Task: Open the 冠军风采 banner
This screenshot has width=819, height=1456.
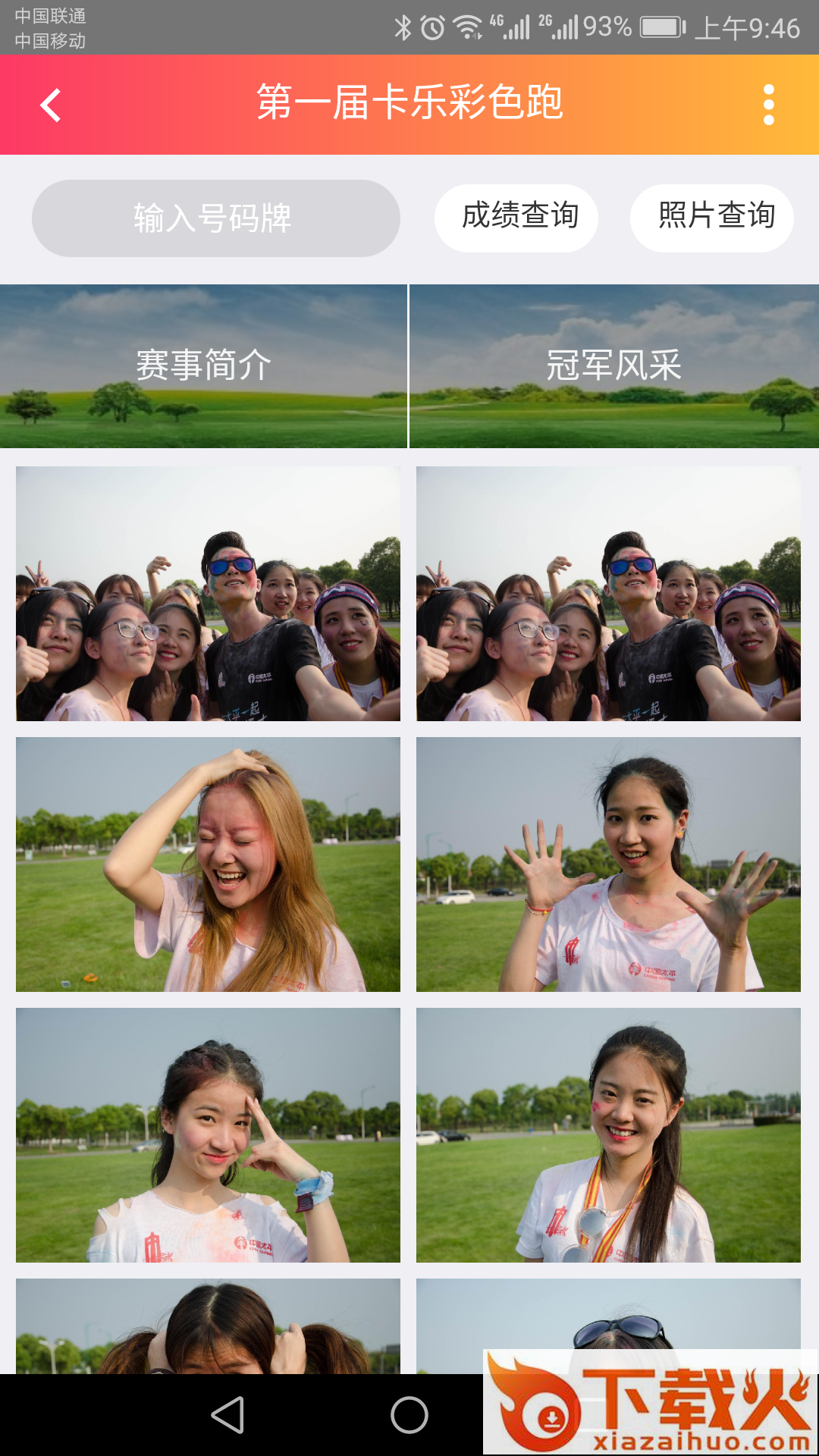Action: pos(614,366)
